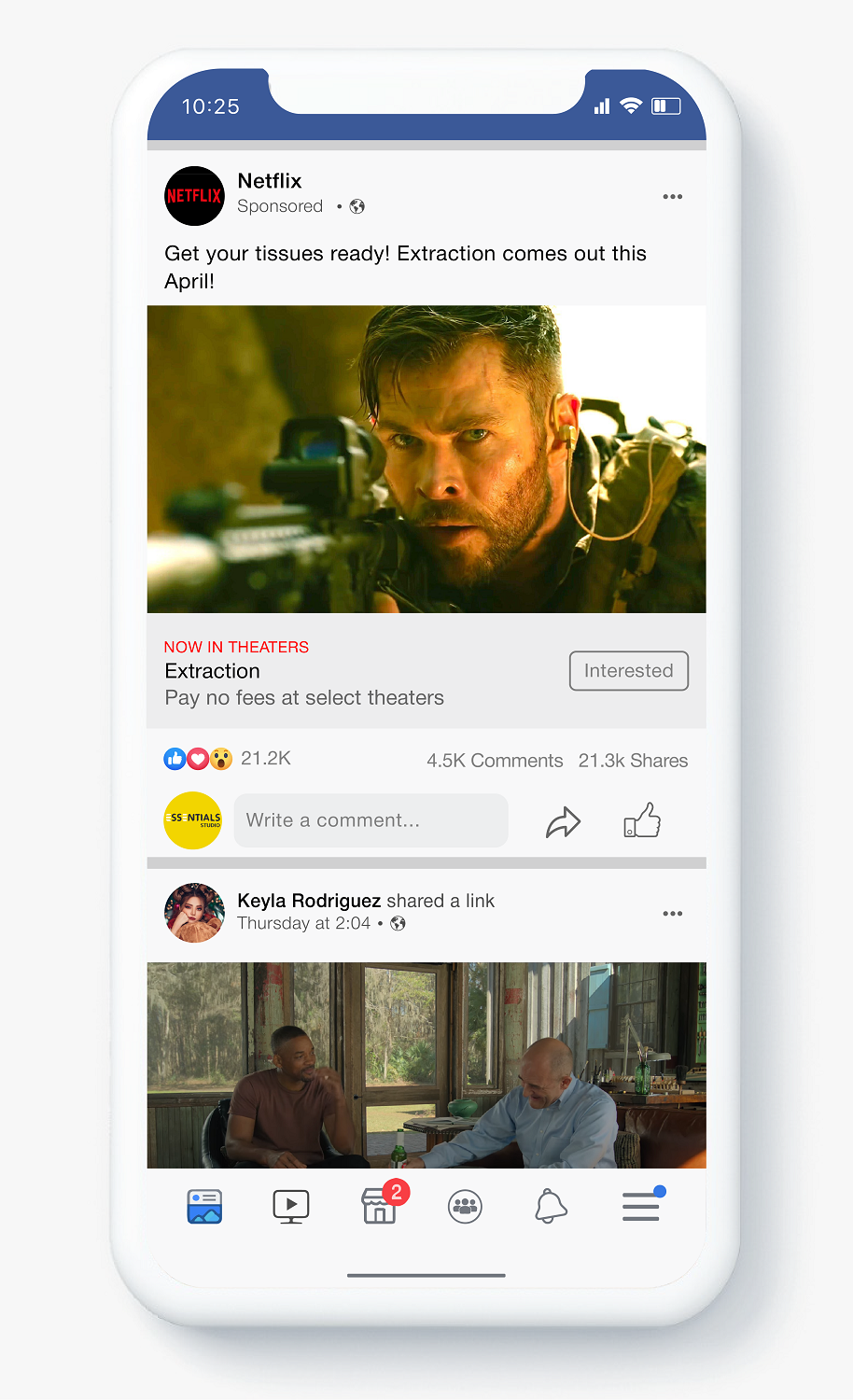853x1400 pixels.
Task: Write a comment on the Netflix post
Action: point(371,820)
